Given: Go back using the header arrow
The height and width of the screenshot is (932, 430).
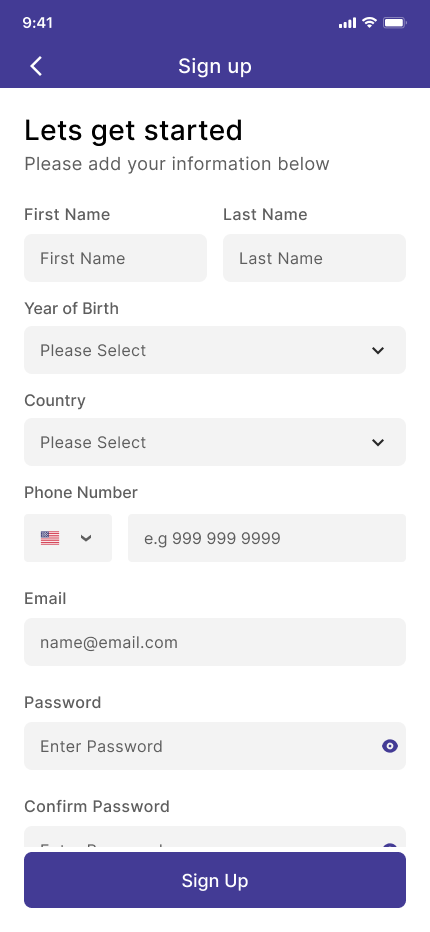Looking at the screenshot, I should [36, 66].
